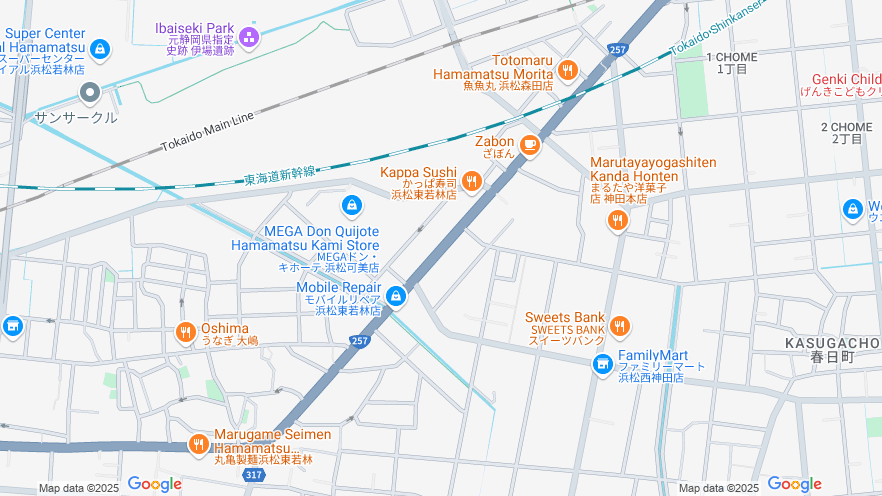This screenshot has height=496, width=882.
Task: Open Marutayayogashiten Kanda Honten marker
Action: click(618, 220)
